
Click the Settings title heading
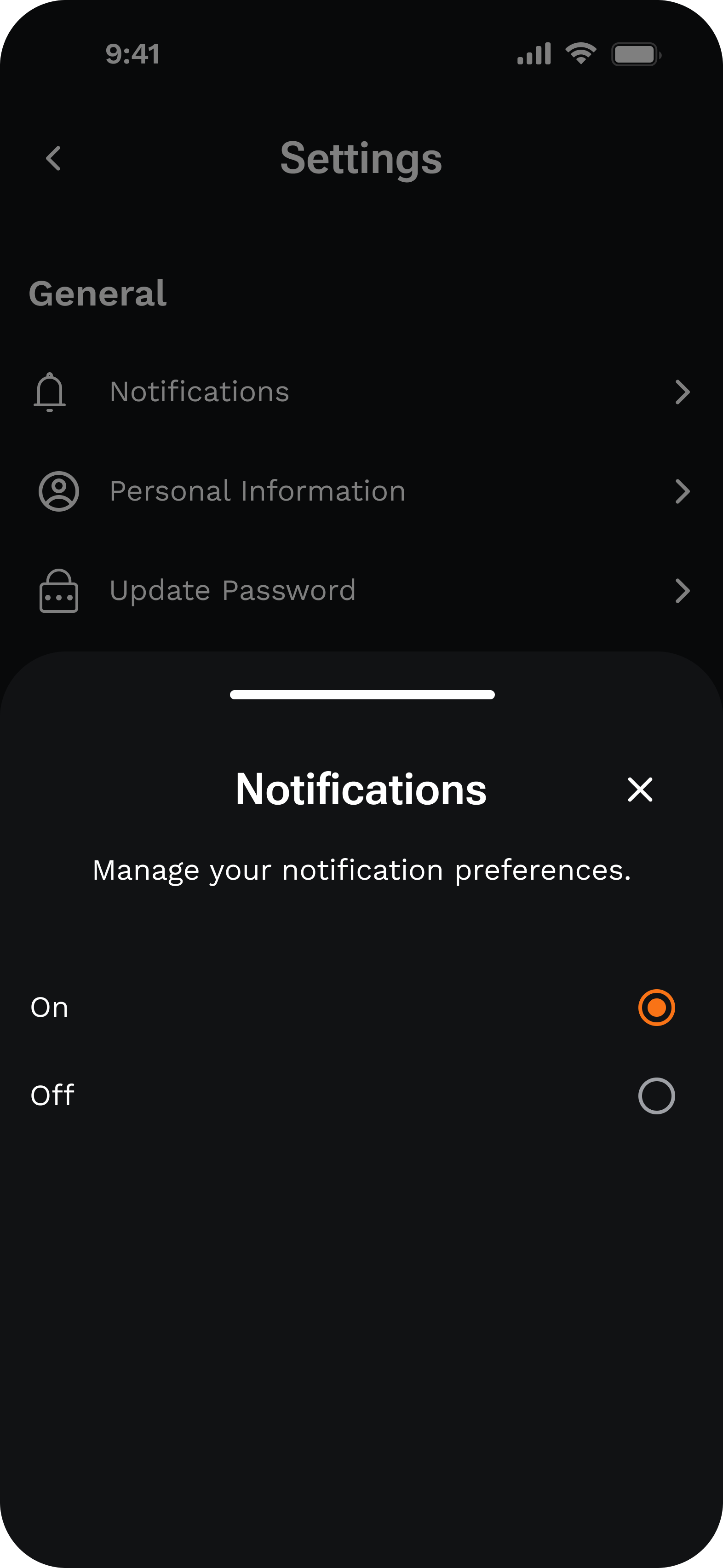point(361,158)
